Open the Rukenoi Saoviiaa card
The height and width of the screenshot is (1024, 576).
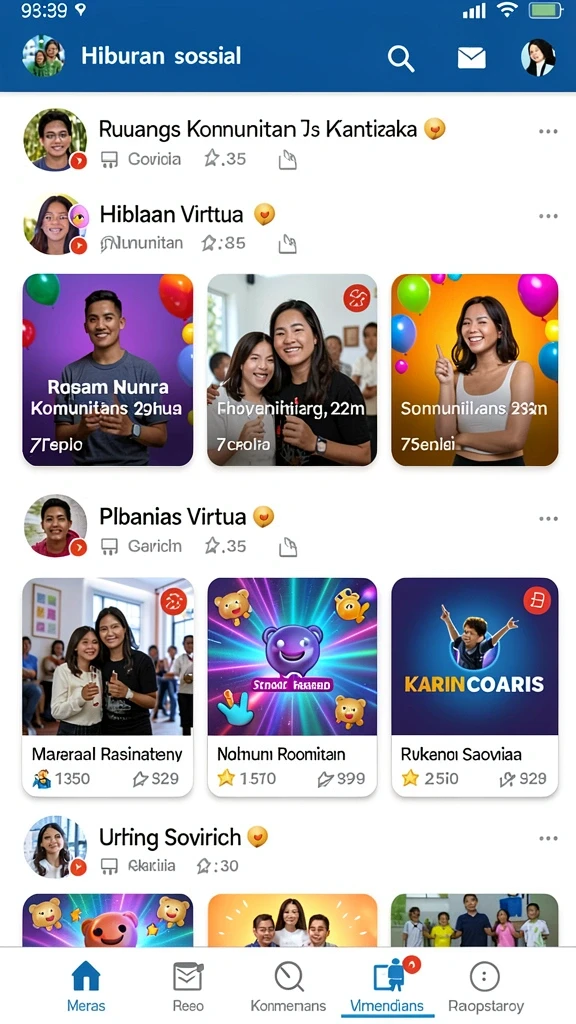[x=475, y=687]
